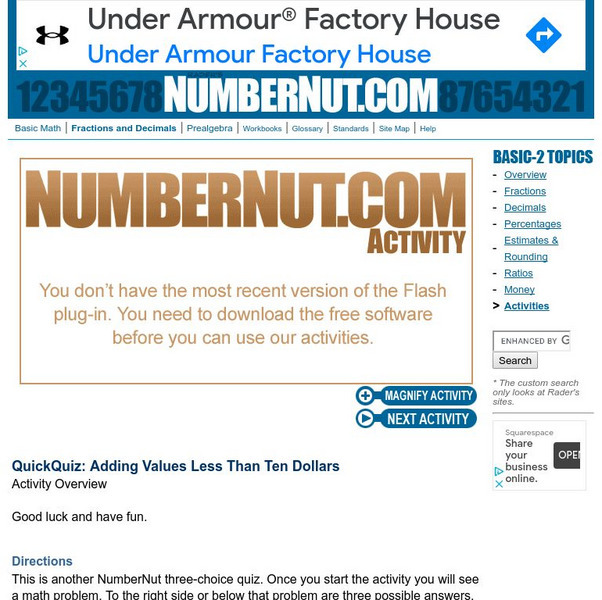This screenshot has height=600, width=602.
Task: Select the Money topic
Action: (x=519, y=290)
